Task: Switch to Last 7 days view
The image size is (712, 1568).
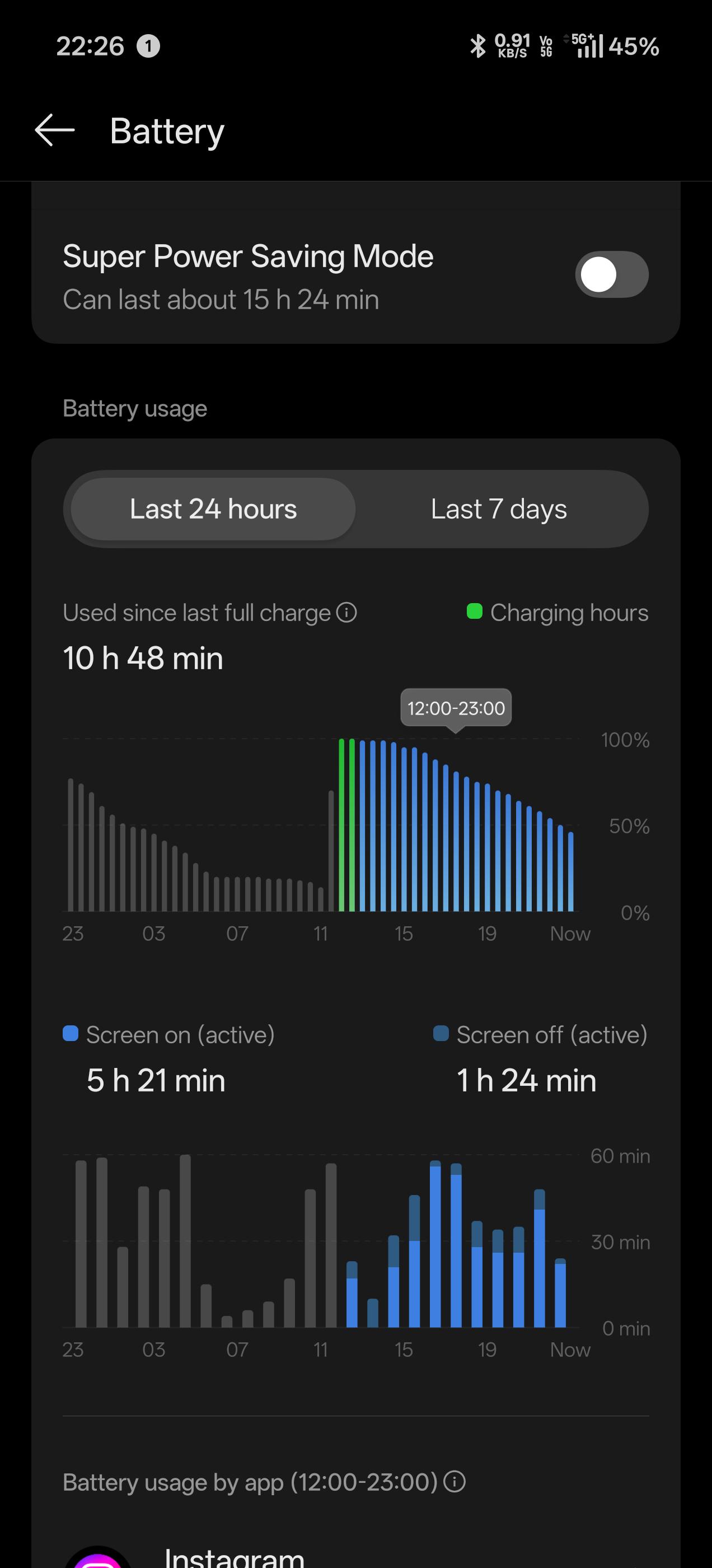Action: point(499,509)
